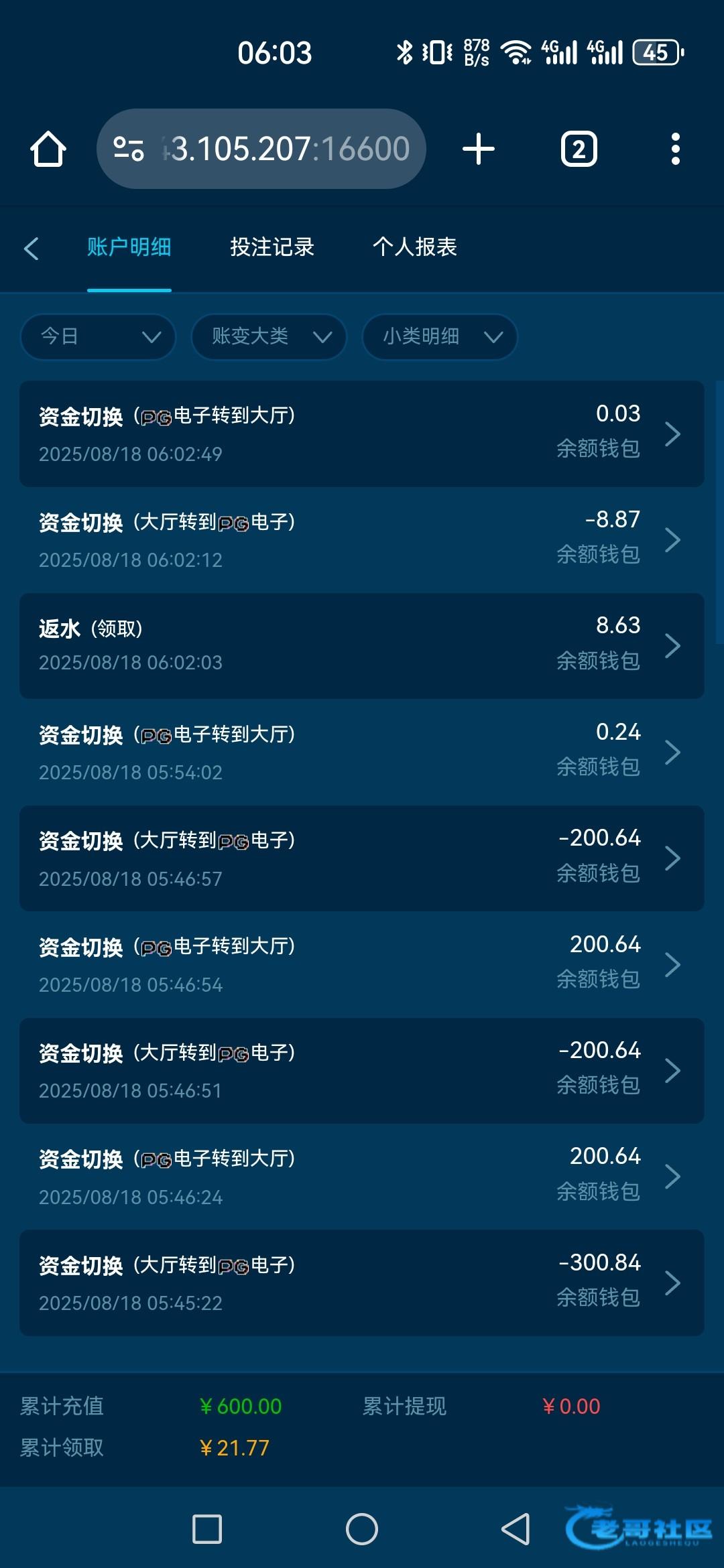This screenshot has height=1568, width=724.
Task: Open the 0.03 transfer record at 06:02:49
Action: click(x=362, y=434)
